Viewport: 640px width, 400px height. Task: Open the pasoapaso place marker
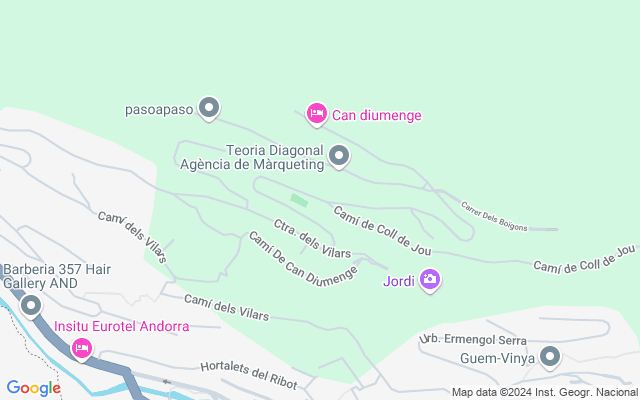tap(208, 107)
